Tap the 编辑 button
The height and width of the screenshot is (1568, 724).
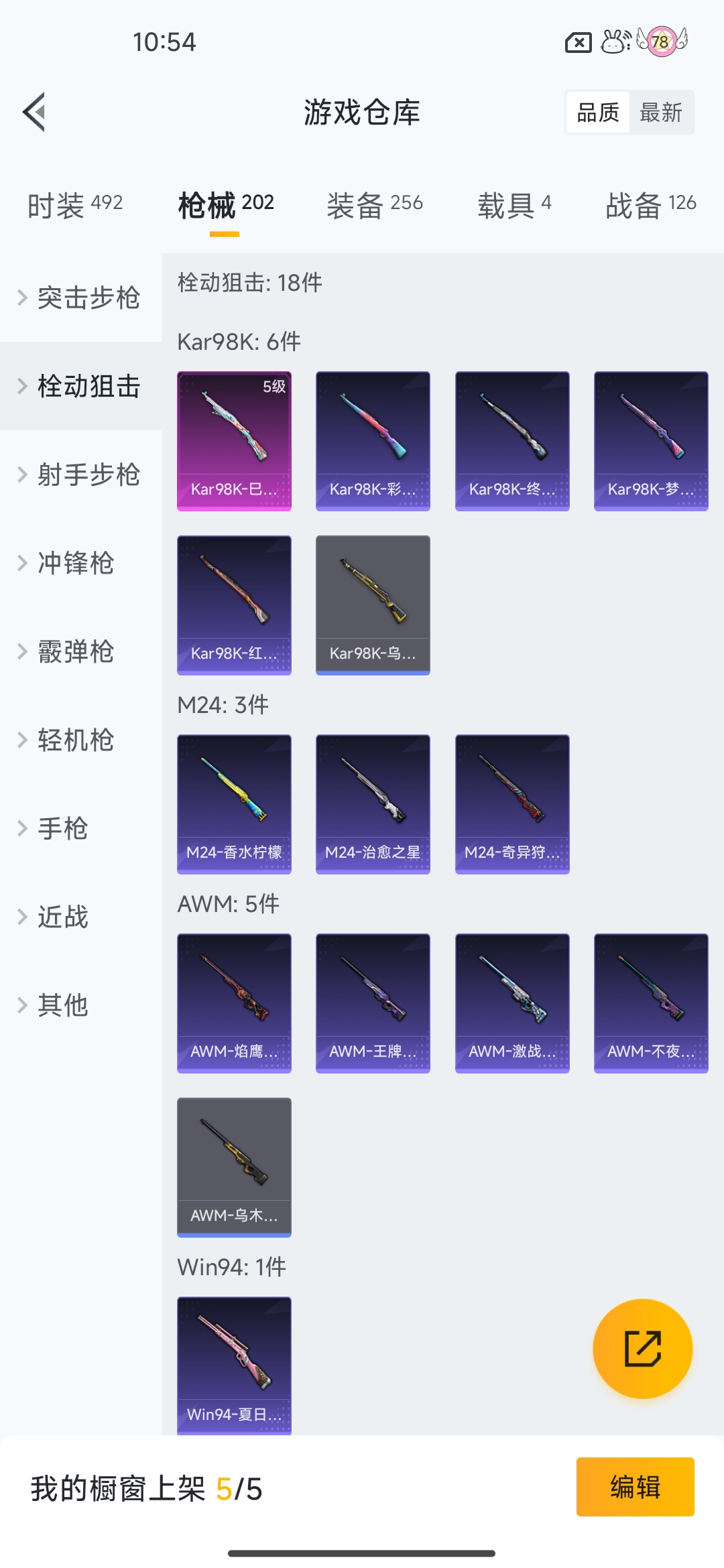point(635,1487)
